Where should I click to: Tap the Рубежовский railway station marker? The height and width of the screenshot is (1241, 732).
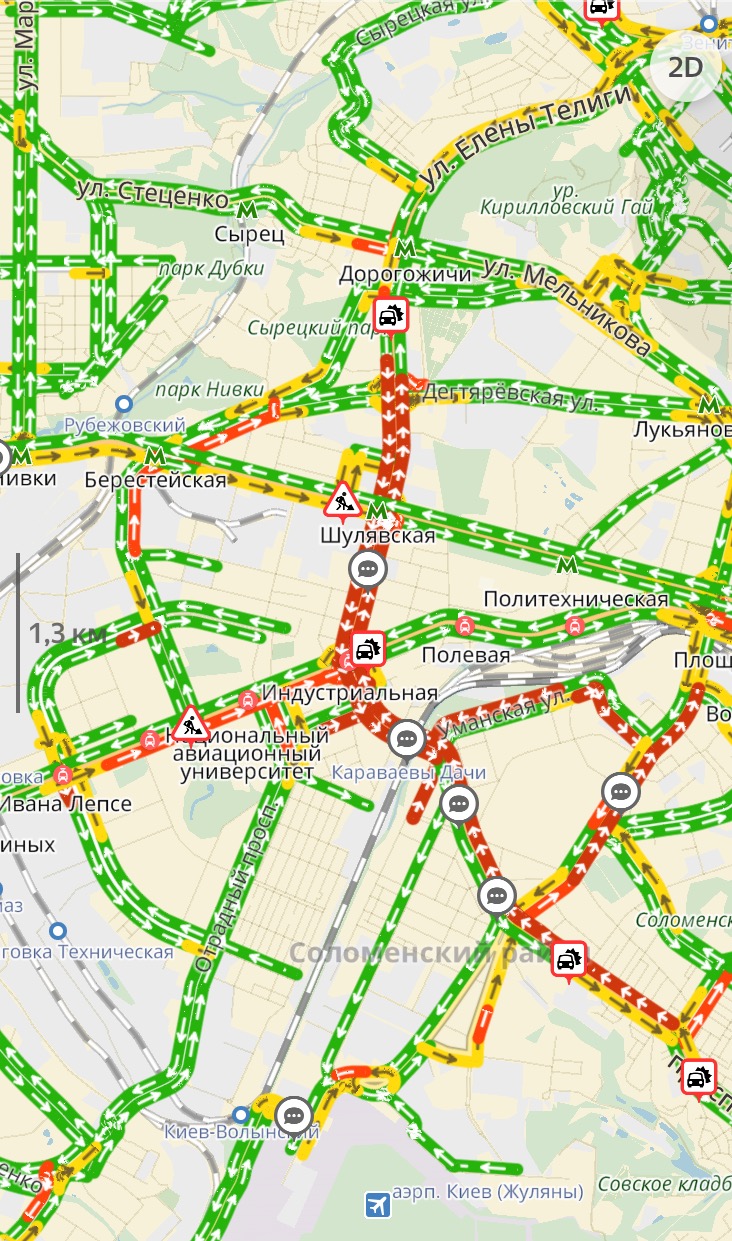tap(124, 404)
